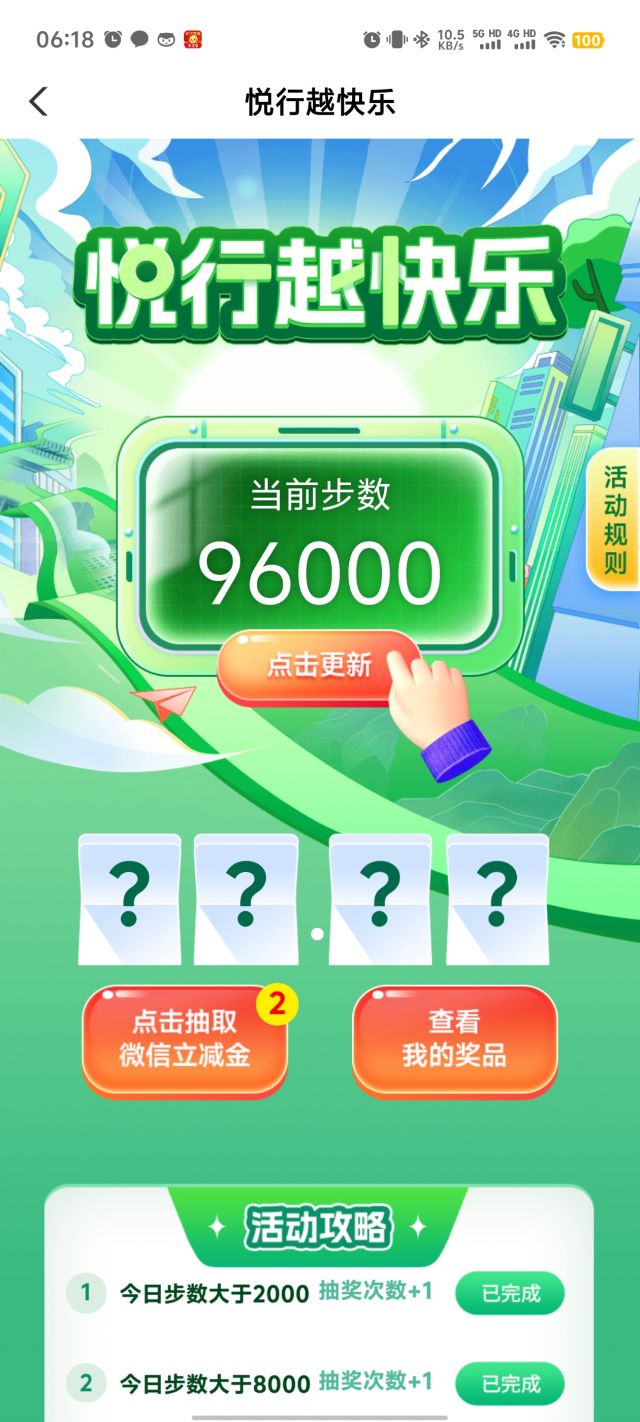Tap 点击抽取微信立减金 to draw a prize
Viewport: 640px width, 1422px height.
[x=185, y=1040]
